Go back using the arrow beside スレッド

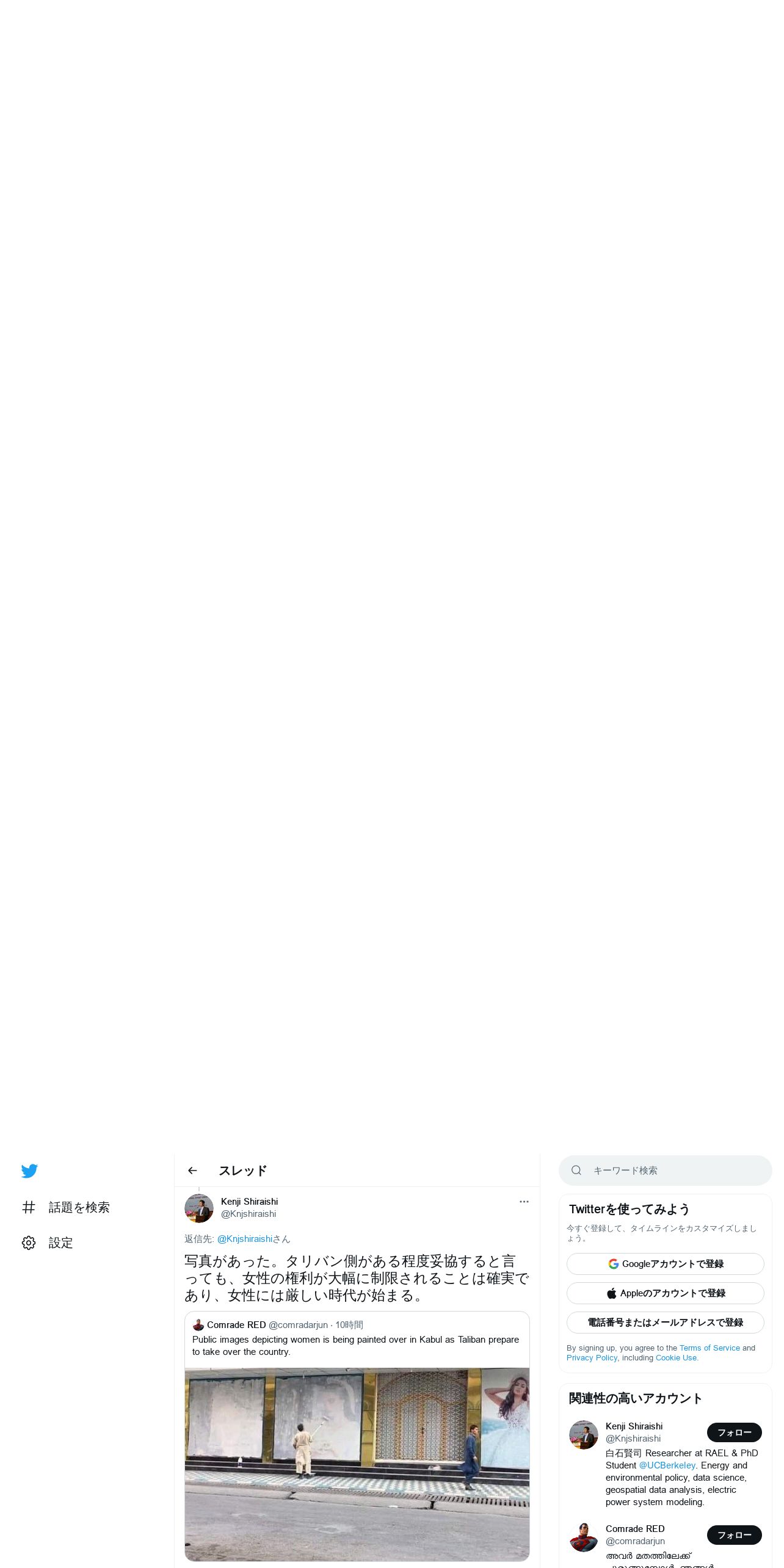click(192, 1171)
